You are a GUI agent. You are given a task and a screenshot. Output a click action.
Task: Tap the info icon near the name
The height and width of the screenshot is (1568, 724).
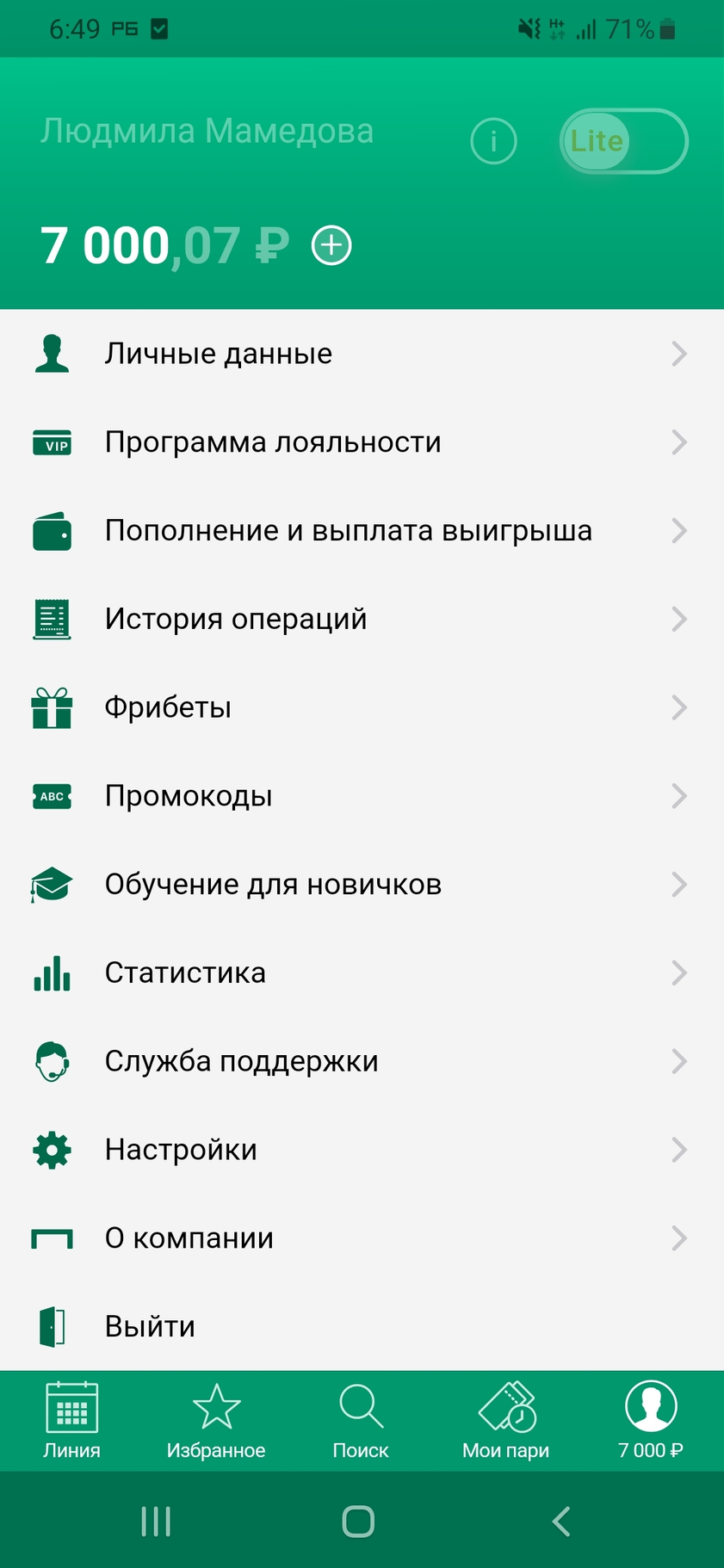pyautogui.click(x=493, y=140)
